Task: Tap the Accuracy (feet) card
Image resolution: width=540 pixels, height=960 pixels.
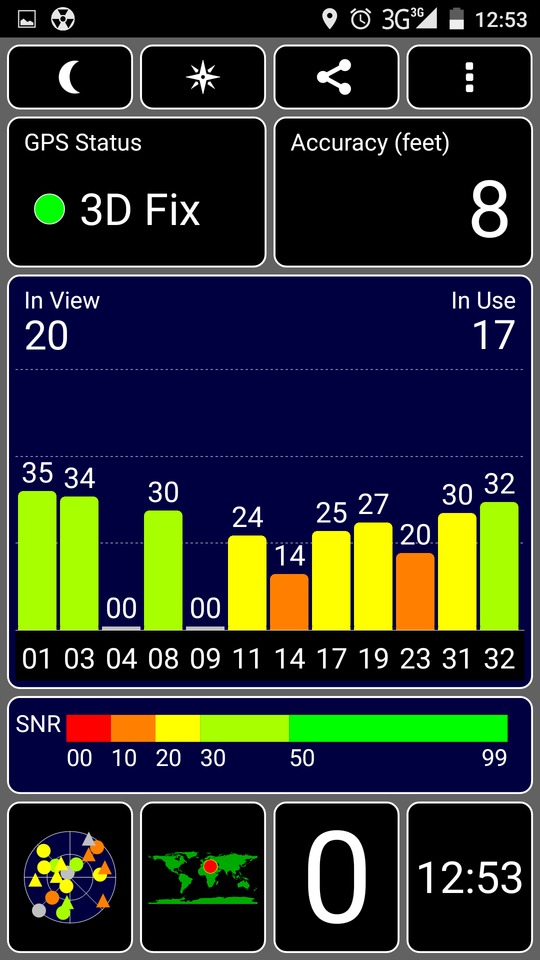Action: 403,192
